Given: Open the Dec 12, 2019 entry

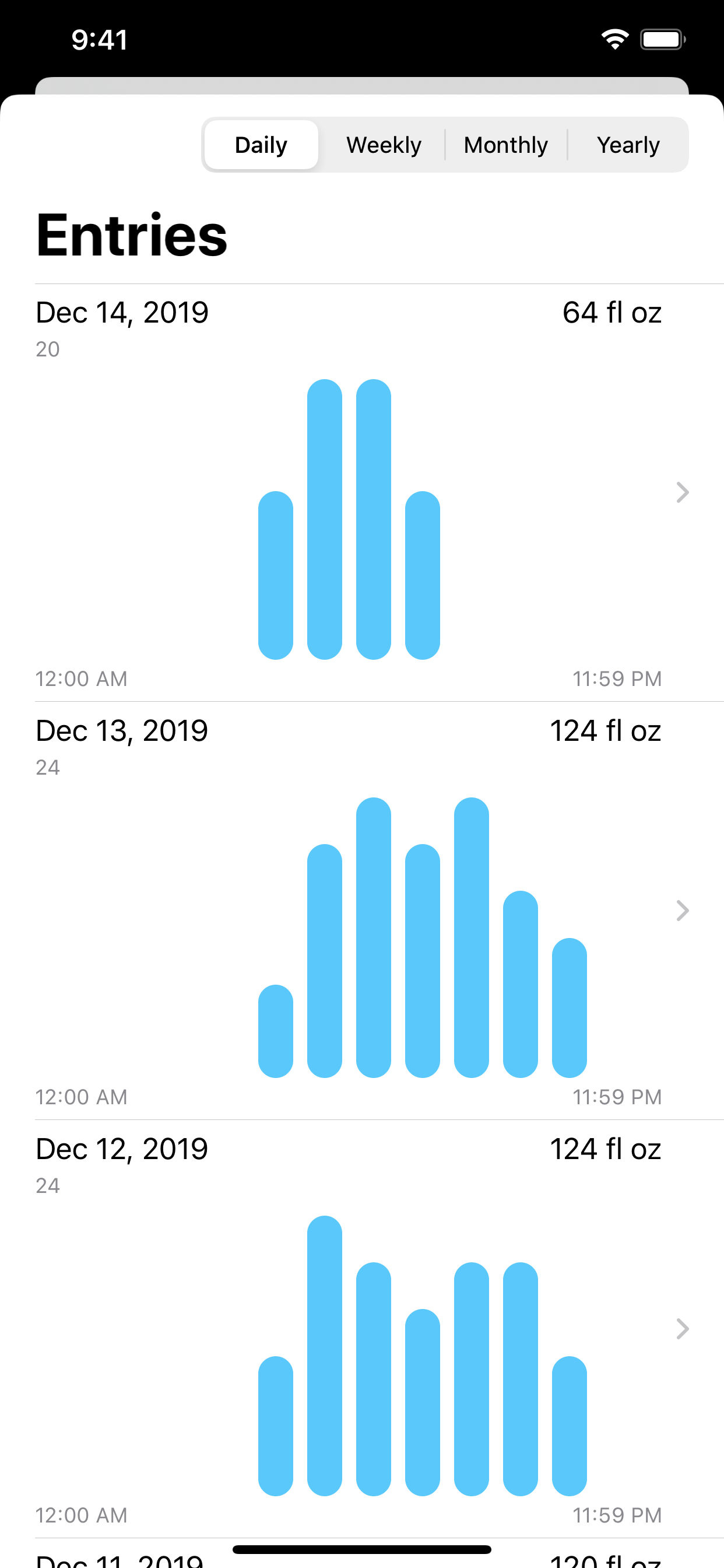Looking at the screenshot, I should (362, 1329).
